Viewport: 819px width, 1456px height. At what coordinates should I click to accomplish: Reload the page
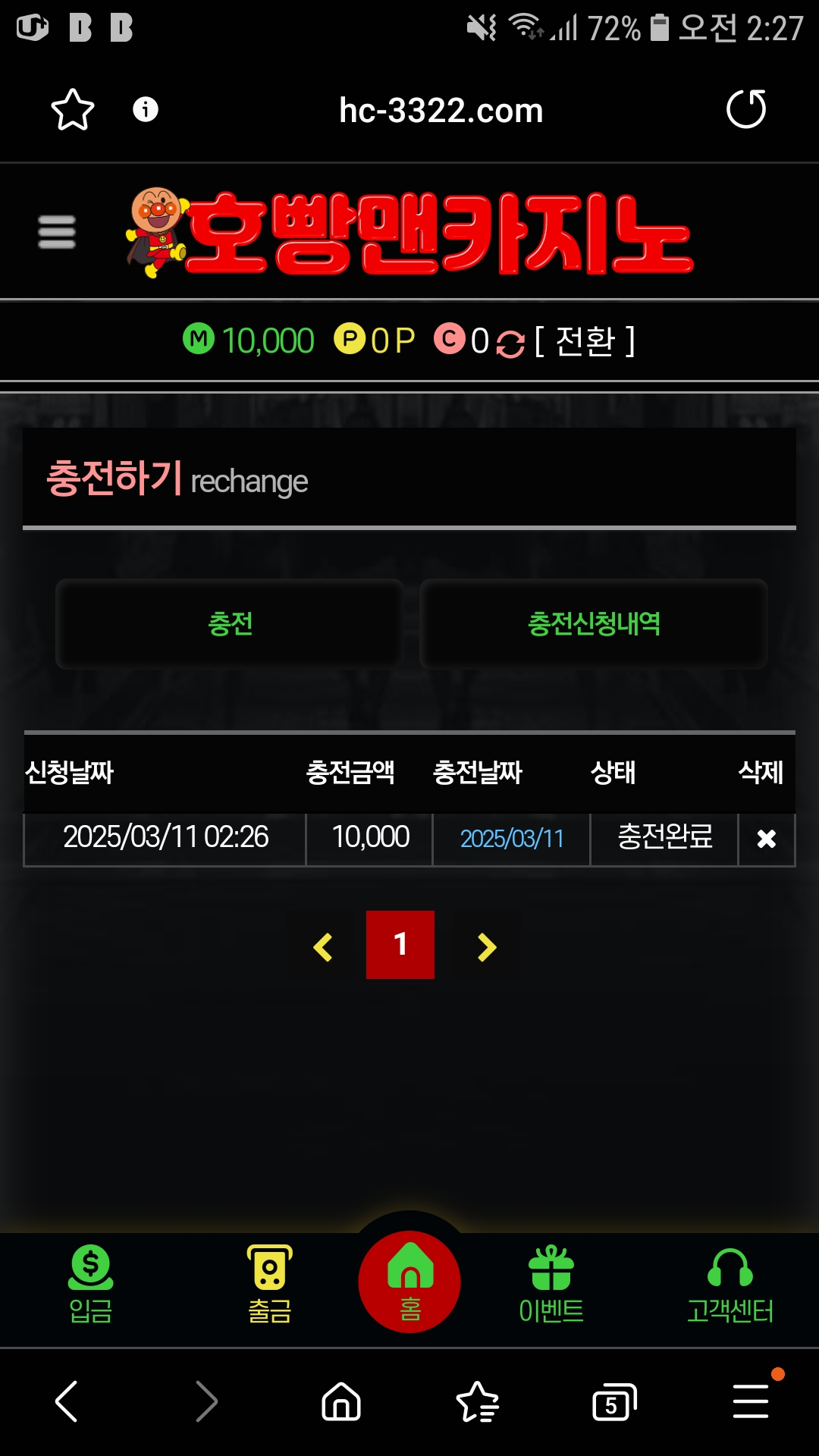(746, 109)
